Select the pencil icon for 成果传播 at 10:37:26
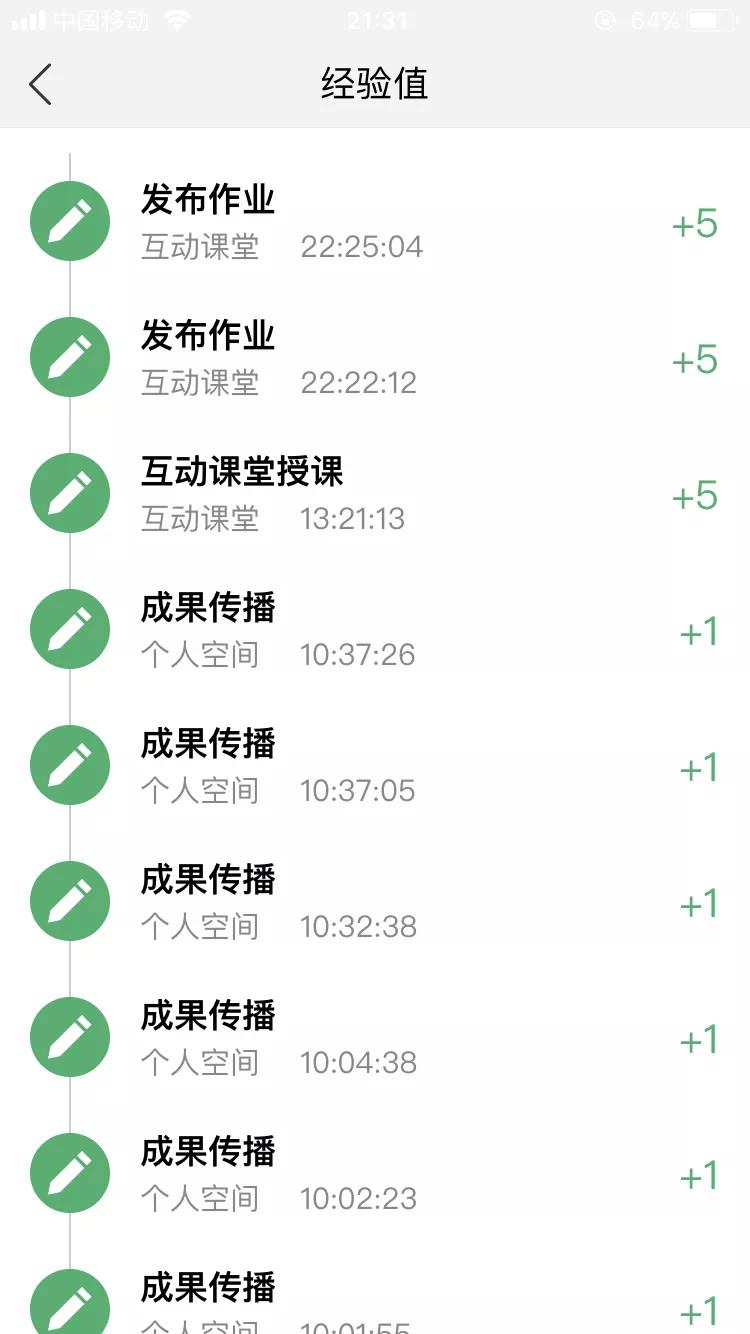 (x=69, y=628)
